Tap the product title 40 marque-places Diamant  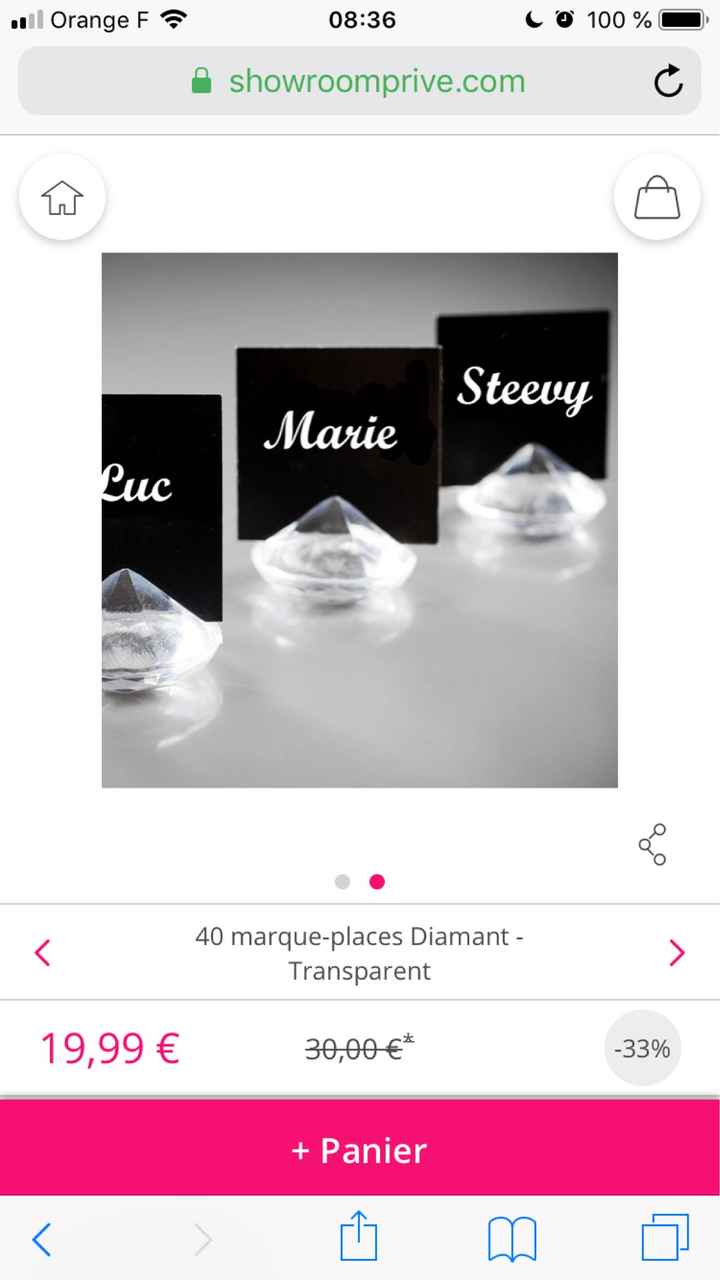[x=359, y=952]
